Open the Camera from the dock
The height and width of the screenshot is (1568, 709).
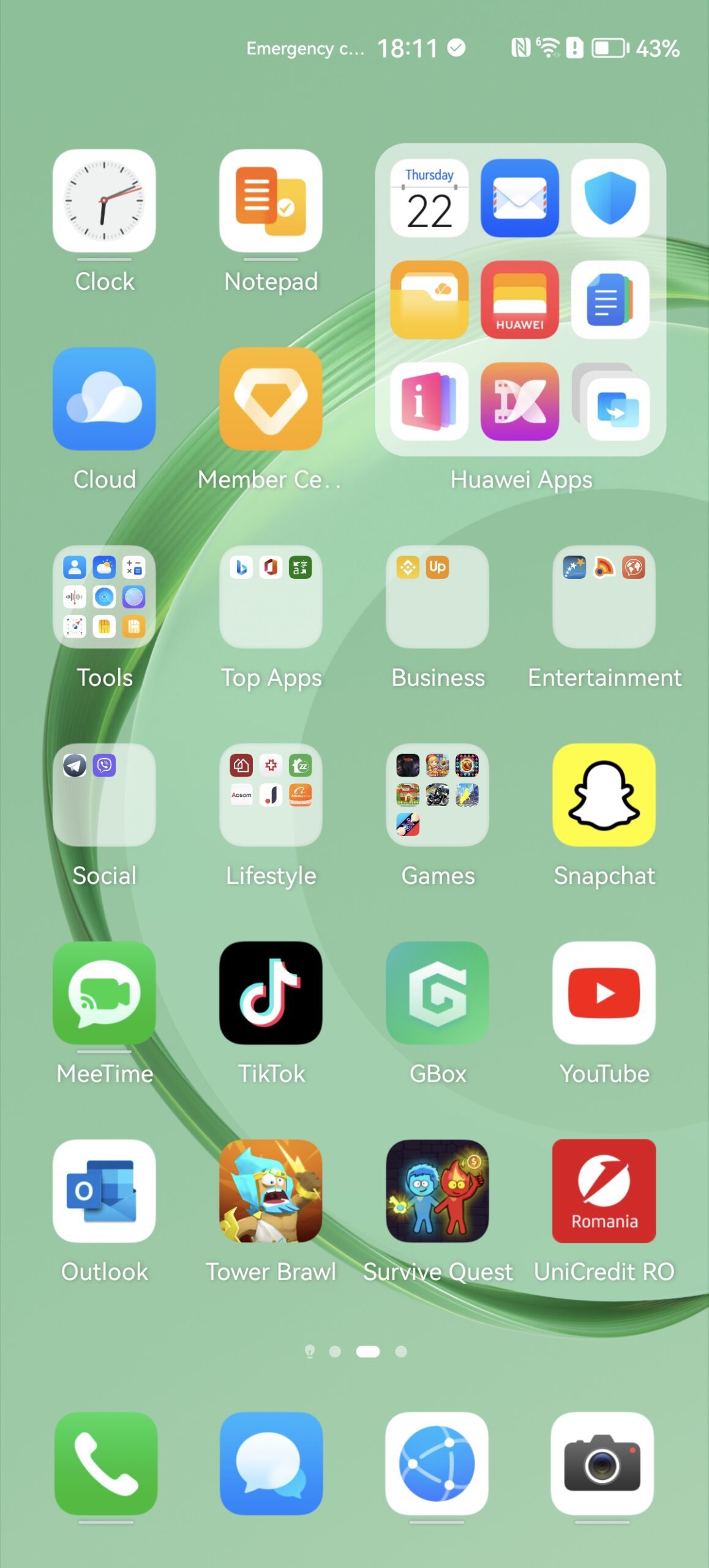[x=602, y=1463]
